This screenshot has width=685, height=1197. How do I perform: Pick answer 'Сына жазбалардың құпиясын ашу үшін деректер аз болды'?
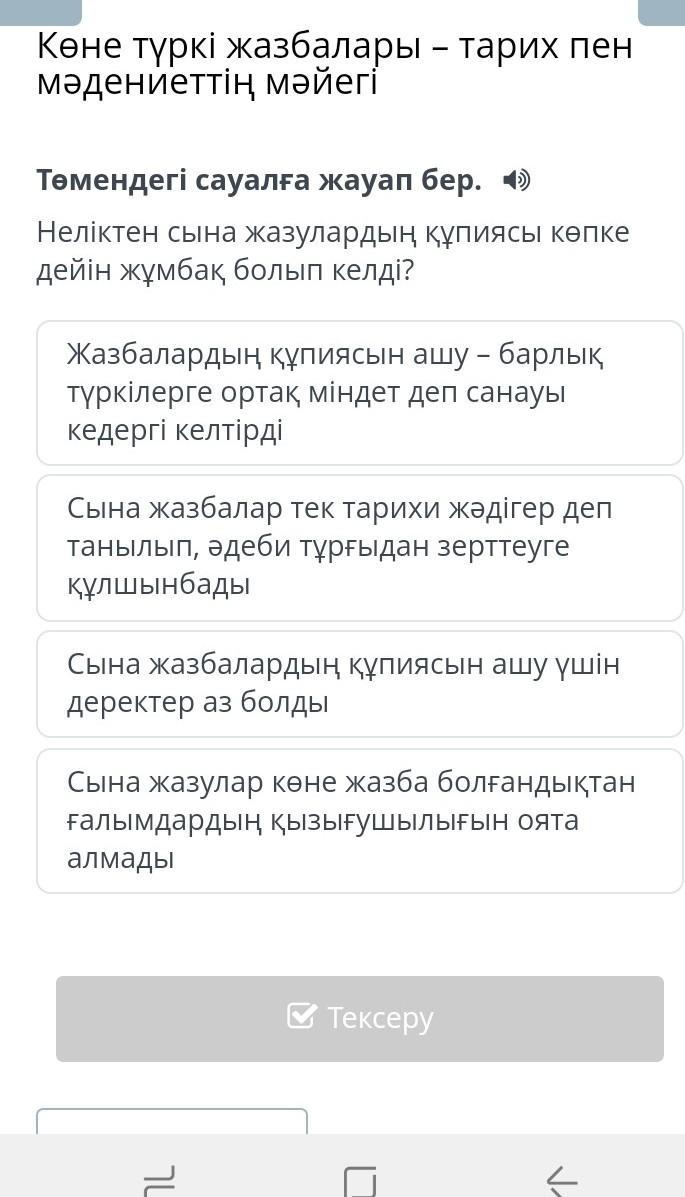pos(359,683)
